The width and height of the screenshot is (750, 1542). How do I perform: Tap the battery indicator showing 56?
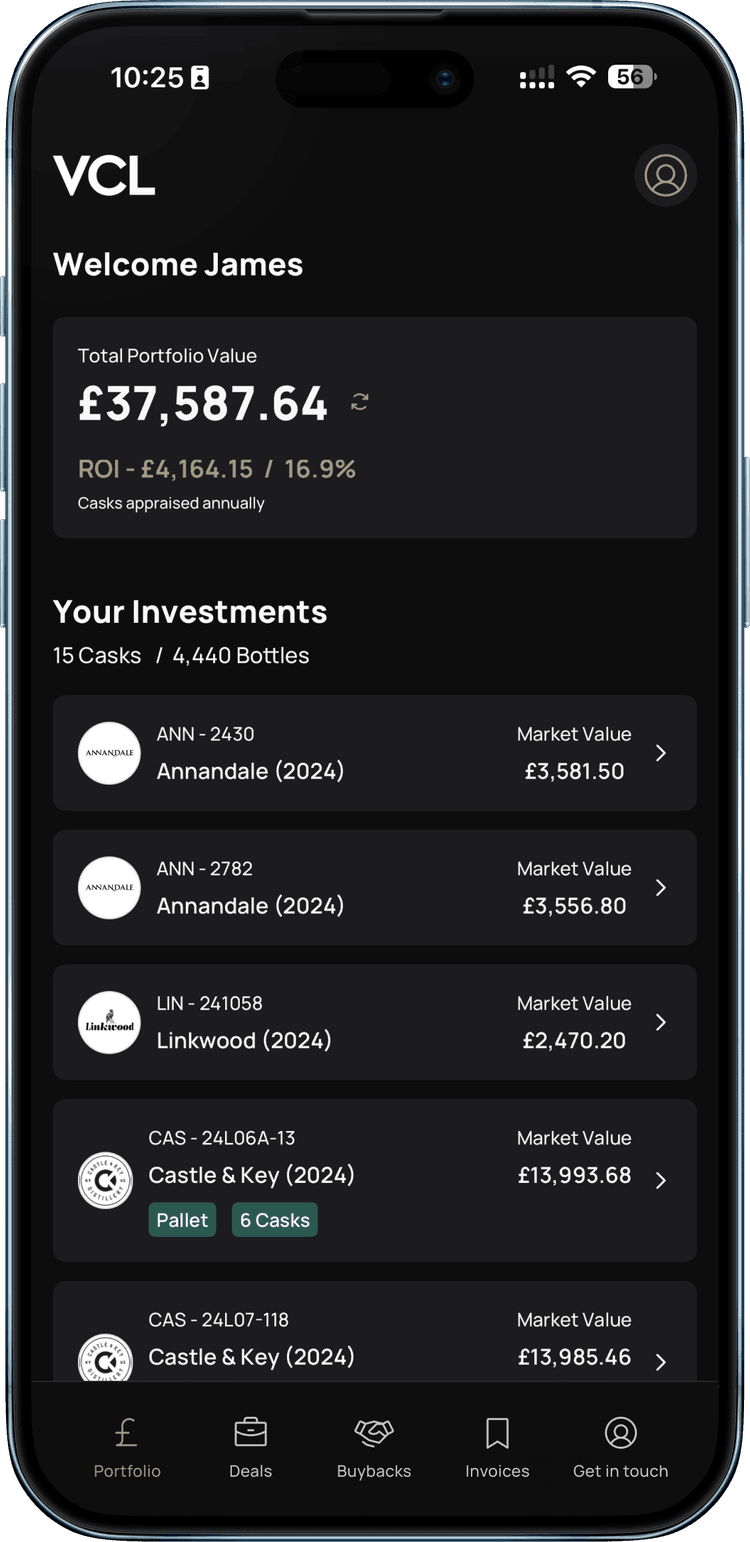[x=630, y=77]
